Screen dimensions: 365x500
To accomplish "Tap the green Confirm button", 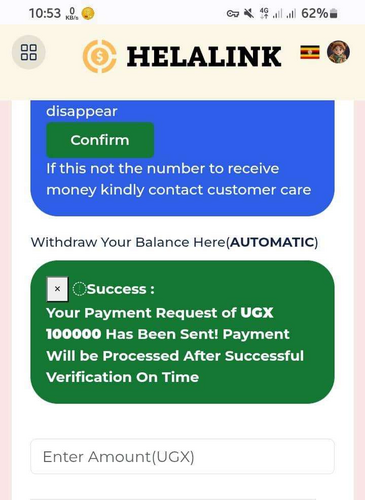I will coord(100,140).
